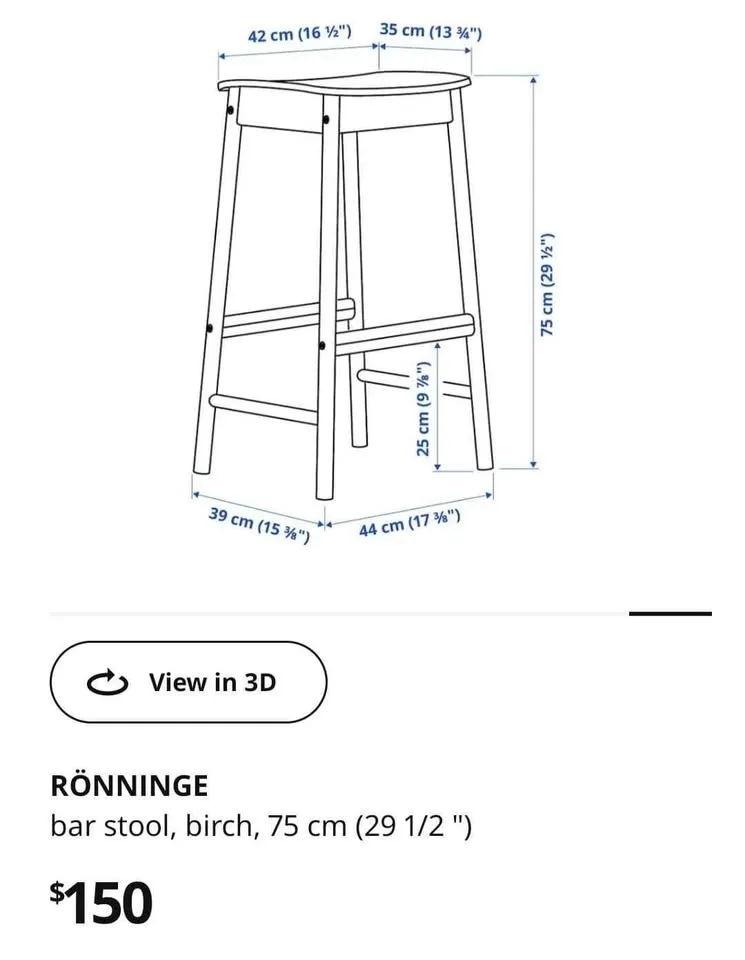
Task: Click the 44 cm base depth label
Action: (409, 520)
